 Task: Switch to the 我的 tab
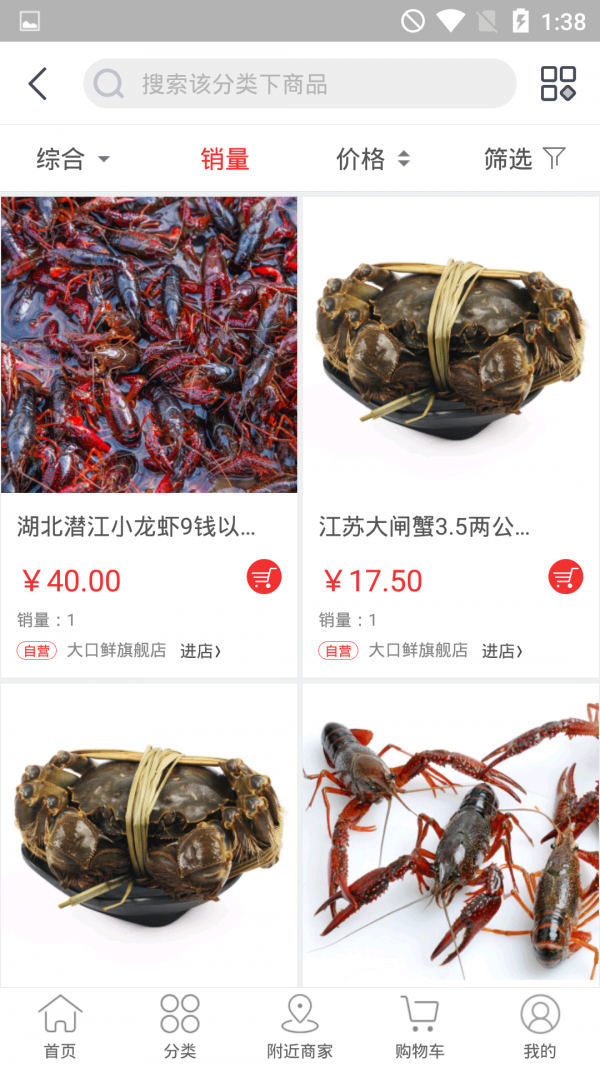540,1027
